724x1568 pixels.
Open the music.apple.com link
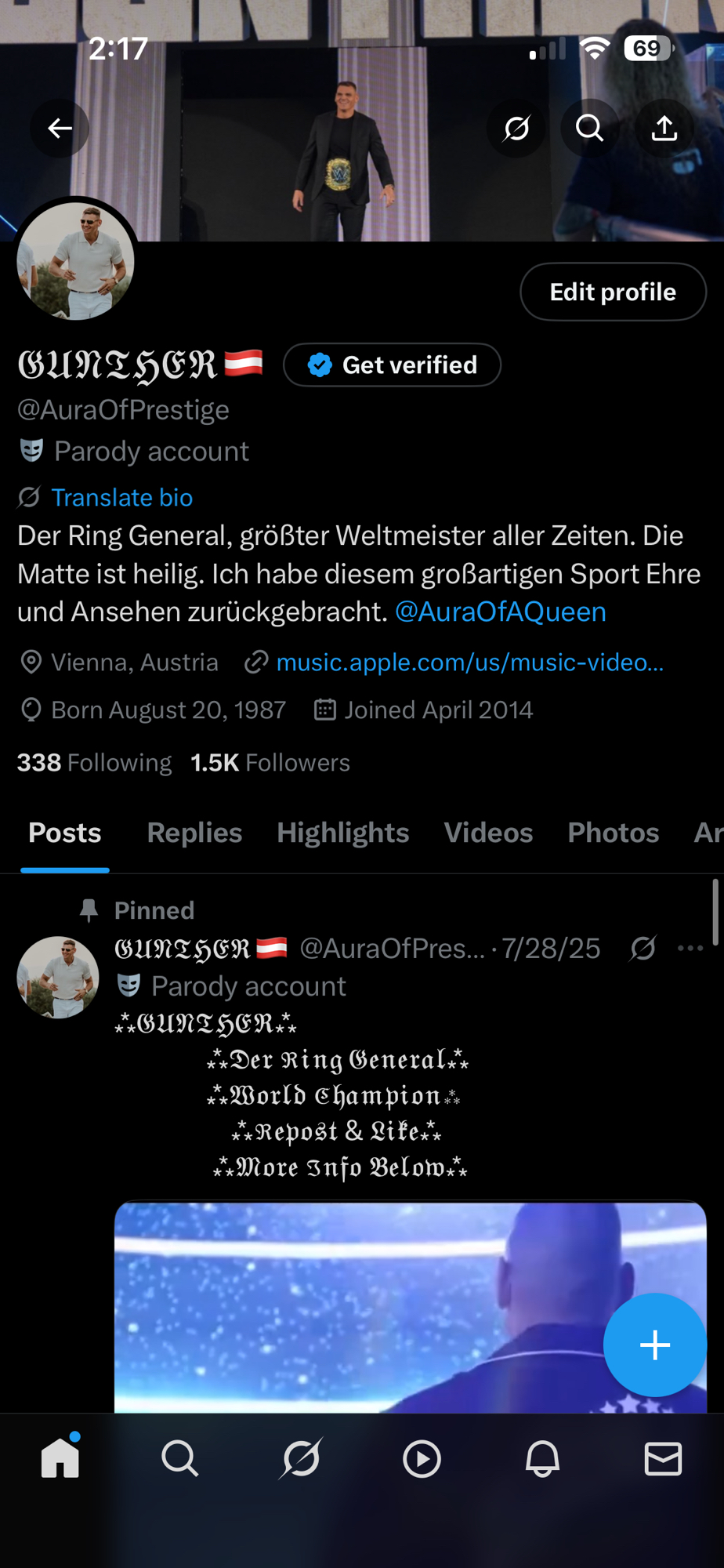(469, 662)
